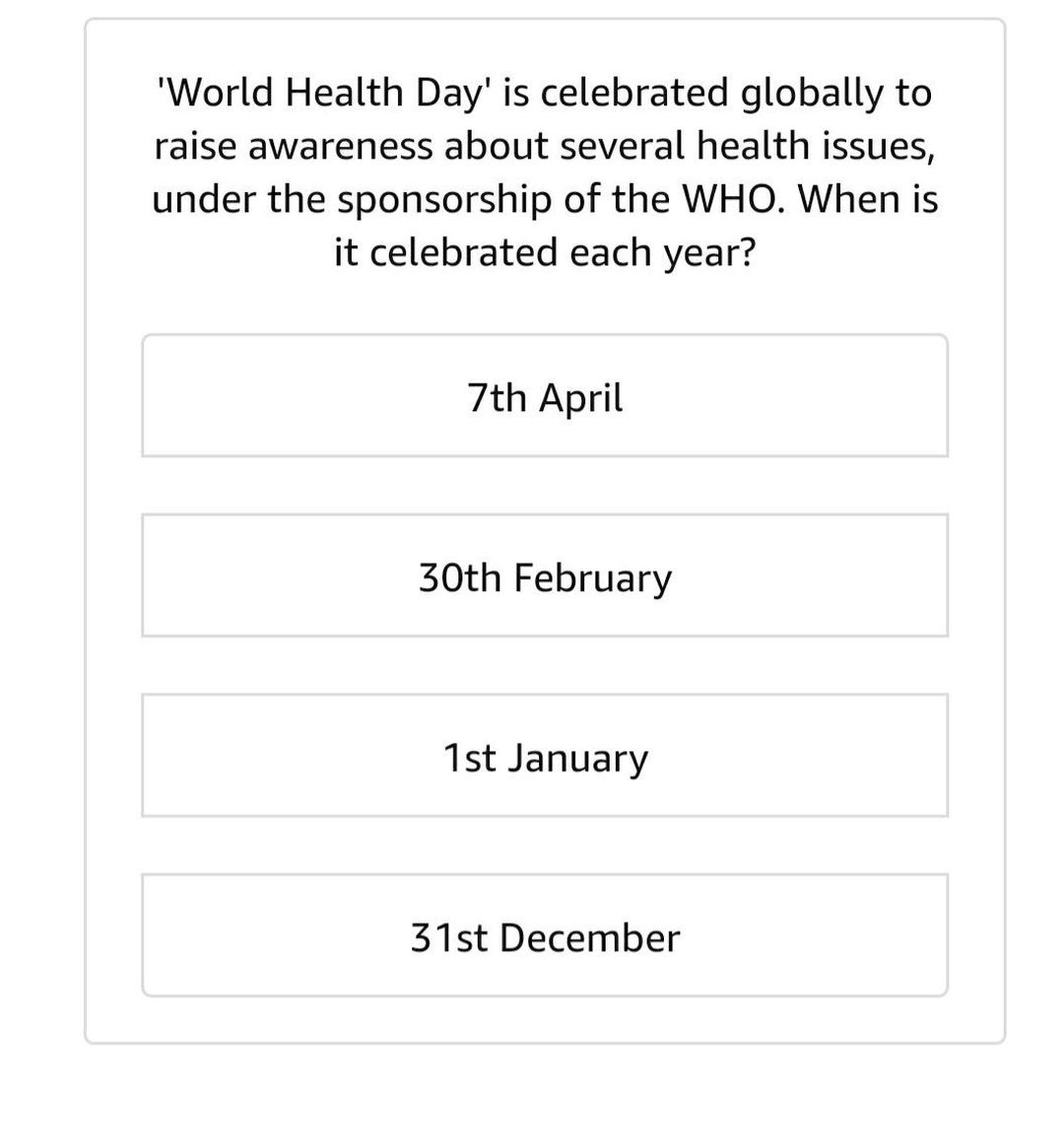Tap the 31st December option
The height and width of the screenshot is (1144, 1064).
tap(545, 935)
